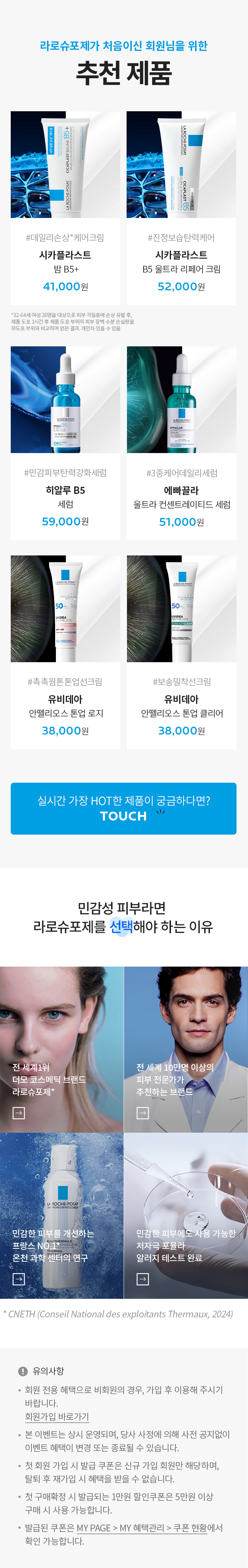
Task: Select the 유비데아 안뗄리오스 톤업 로지 sunscreen
Action: pos(65,651)
